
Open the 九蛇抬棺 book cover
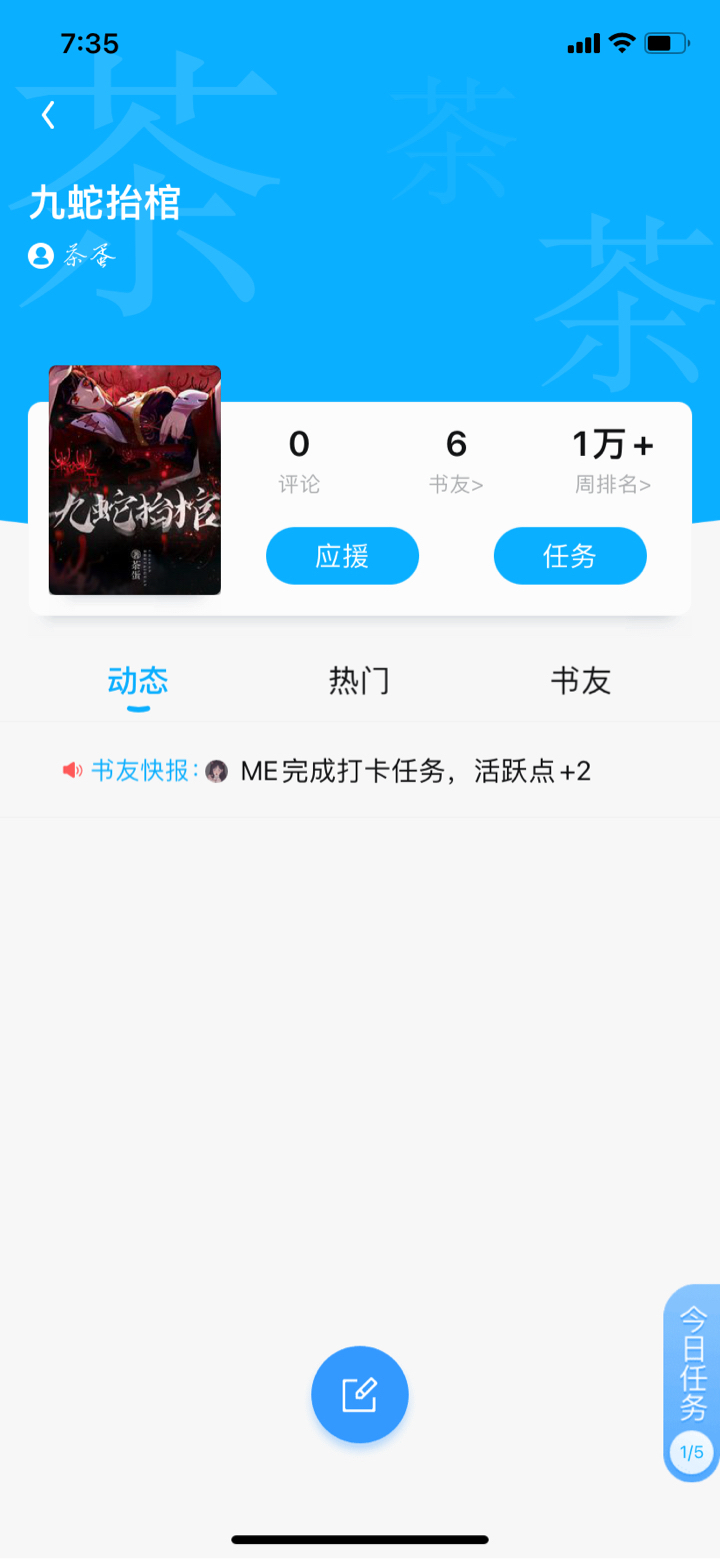pos(135,480)
